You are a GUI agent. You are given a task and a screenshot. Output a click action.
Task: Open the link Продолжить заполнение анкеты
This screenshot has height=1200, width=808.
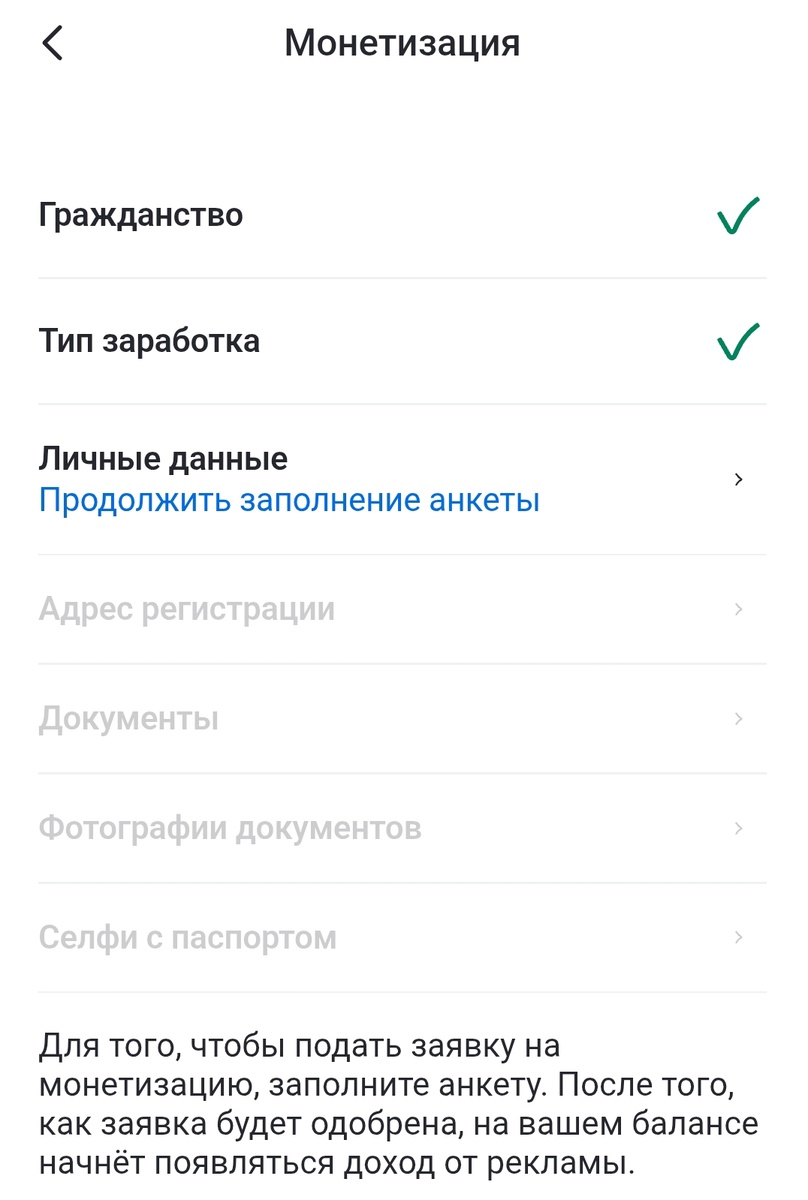tap(288, 499)
